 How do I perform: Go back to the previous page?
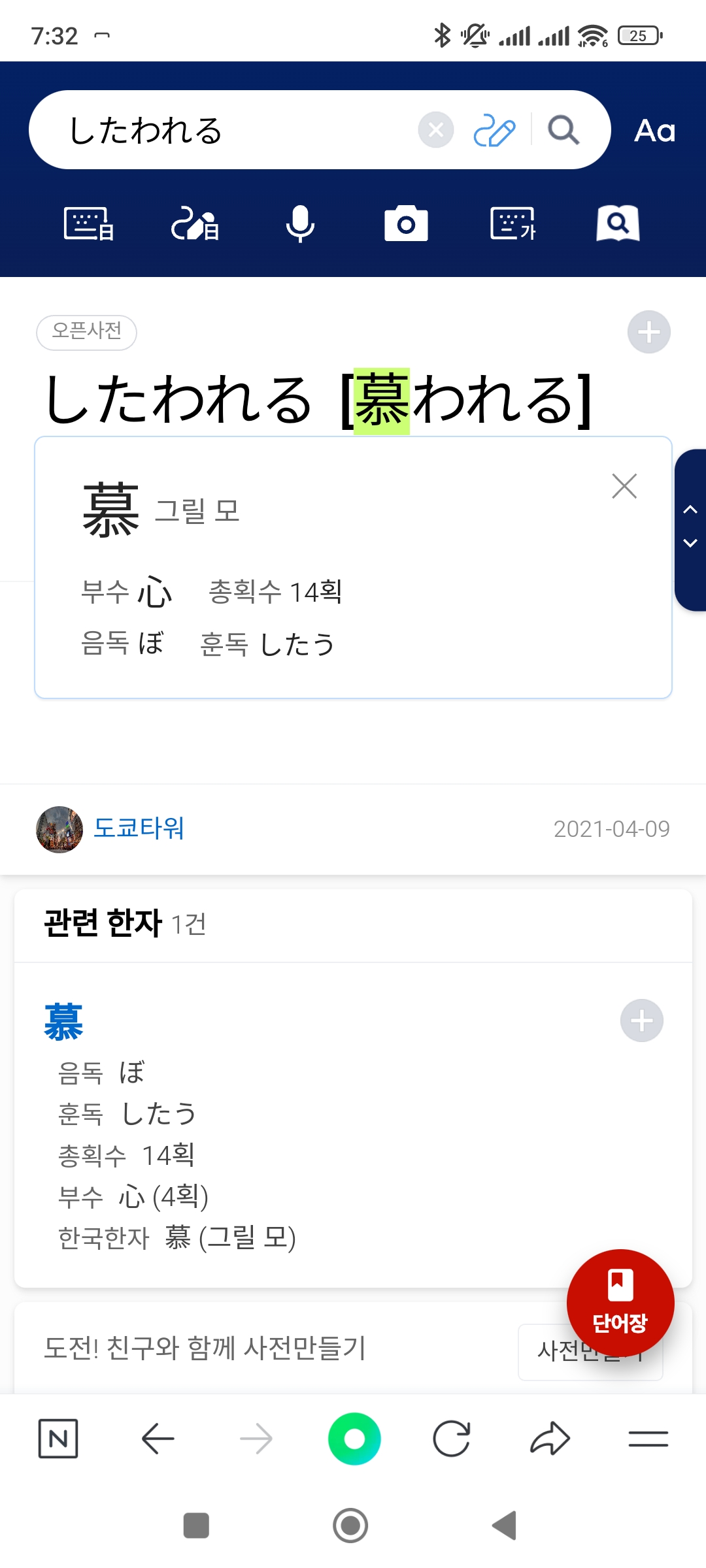(158, 1439)
